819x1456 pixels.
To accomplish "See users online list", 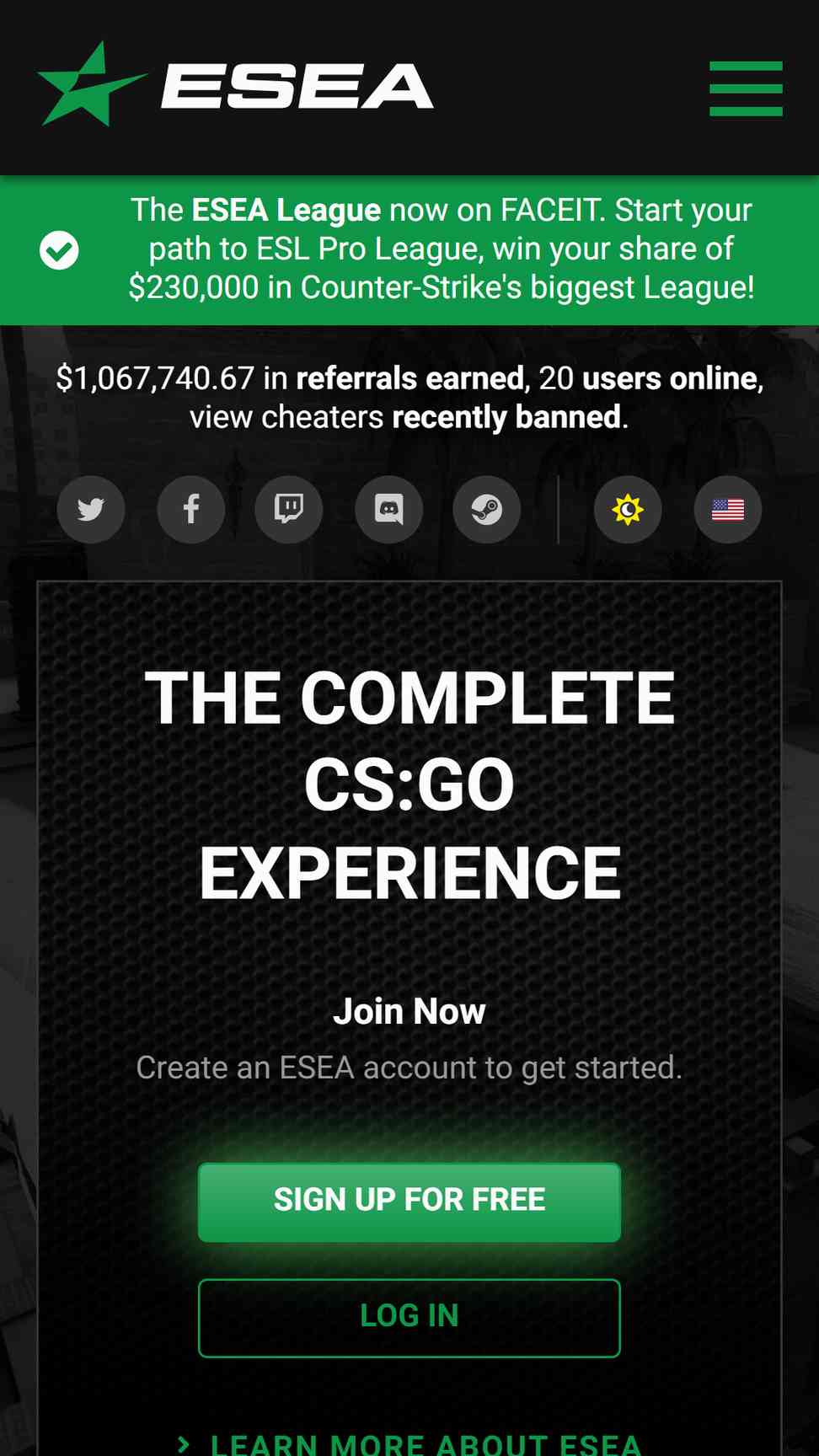I will tap(670, 378).
